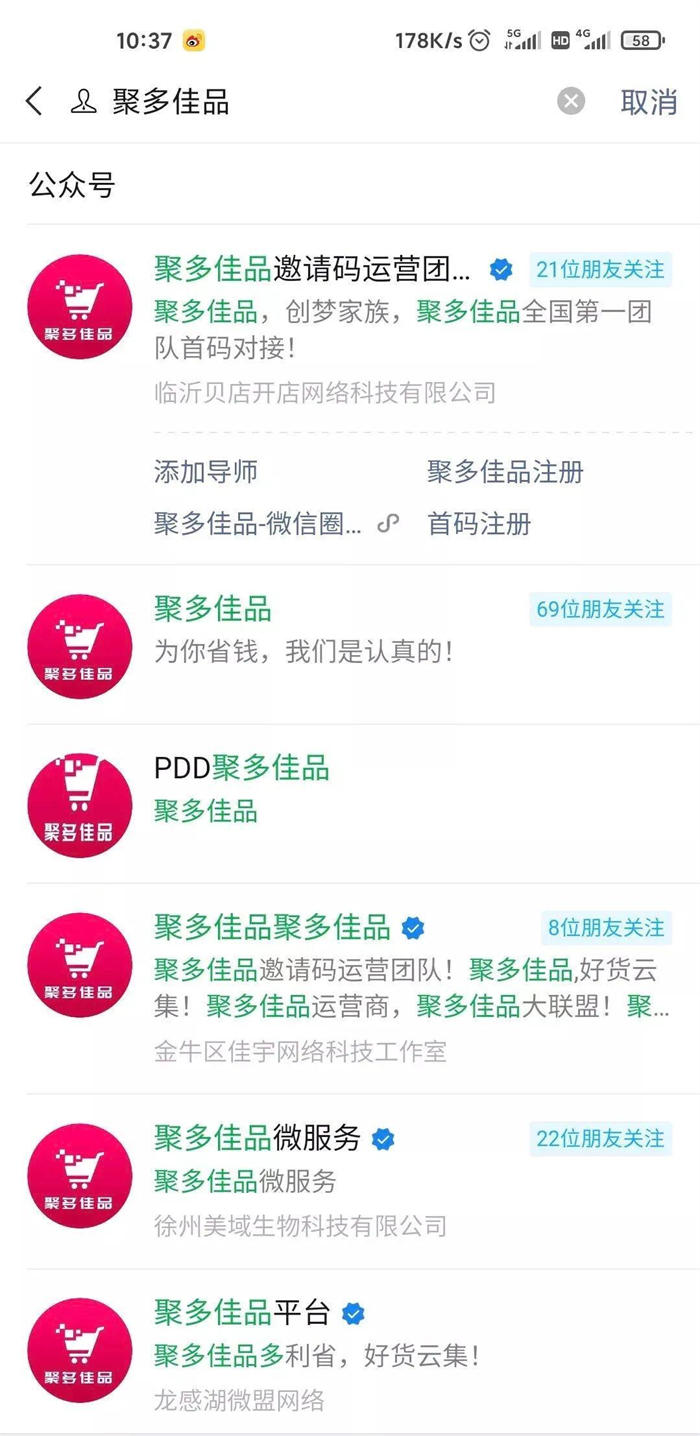Open the 聚多佳品注册 link

tap(505, 472)
